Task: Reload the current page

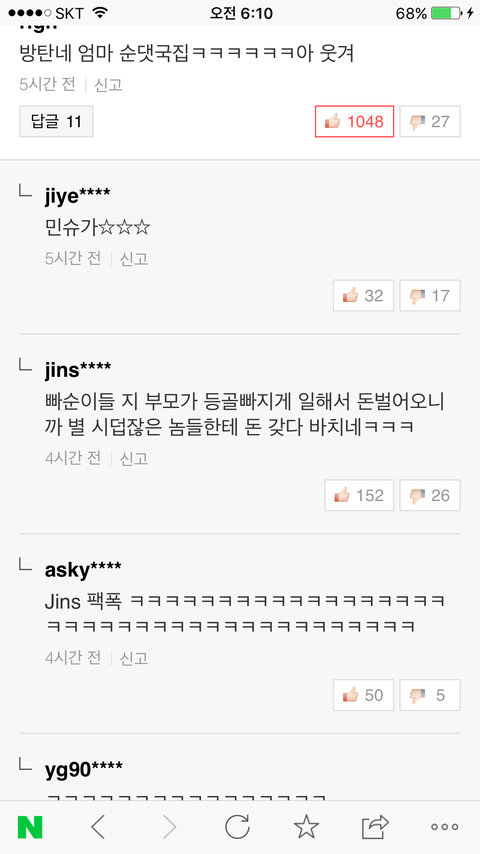Action: pyautogui.click(x=238, y=827)
